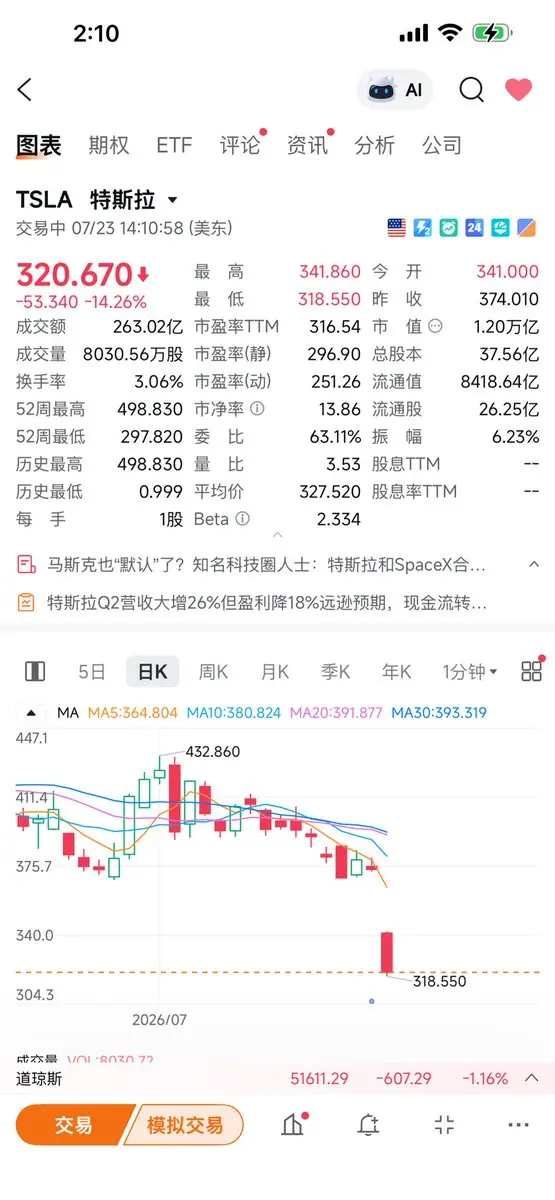Open the search magnifier icon
Image resolution: width=555 pixels, height=1200 pixels.
click(471, 90)
